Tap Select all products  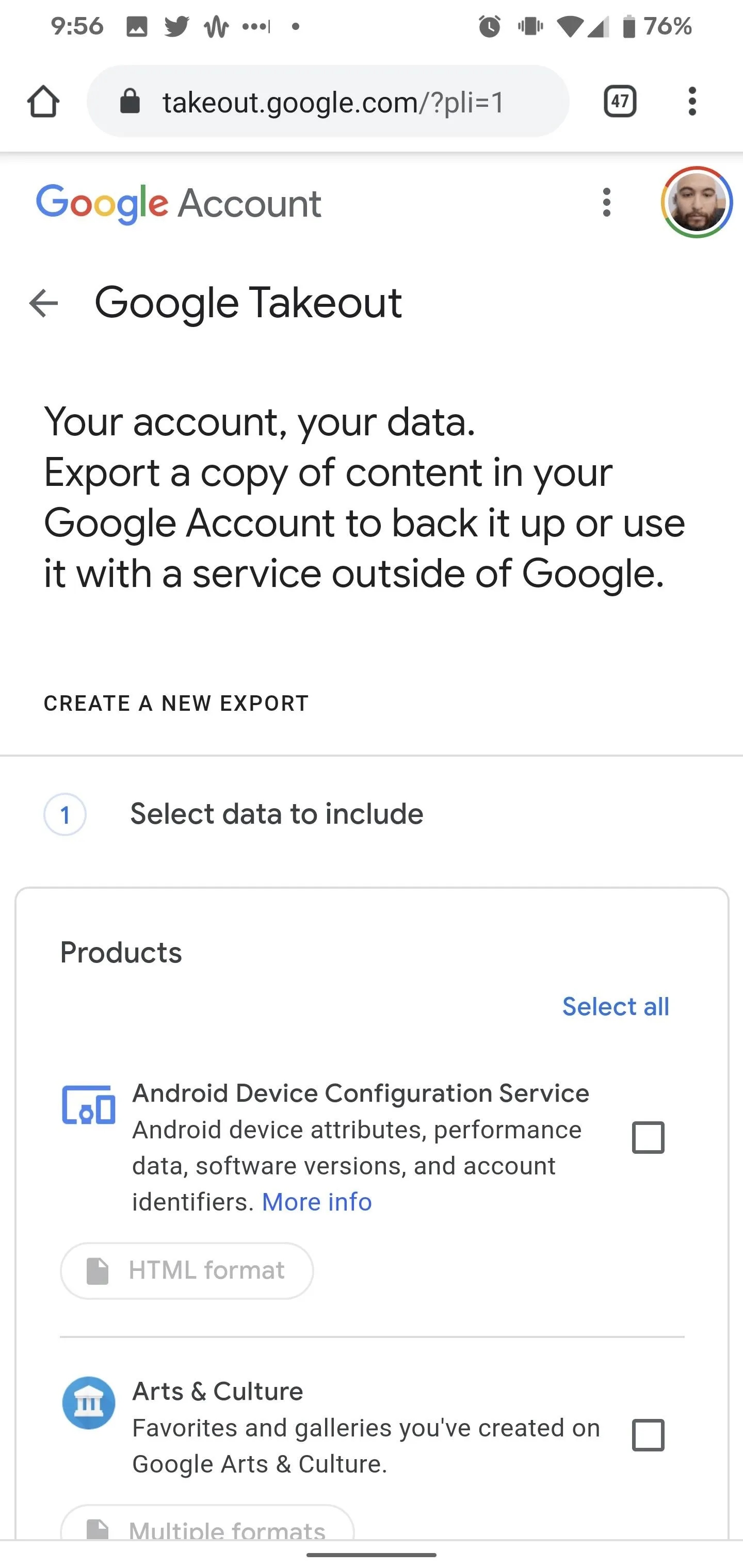click(615, 1007)
